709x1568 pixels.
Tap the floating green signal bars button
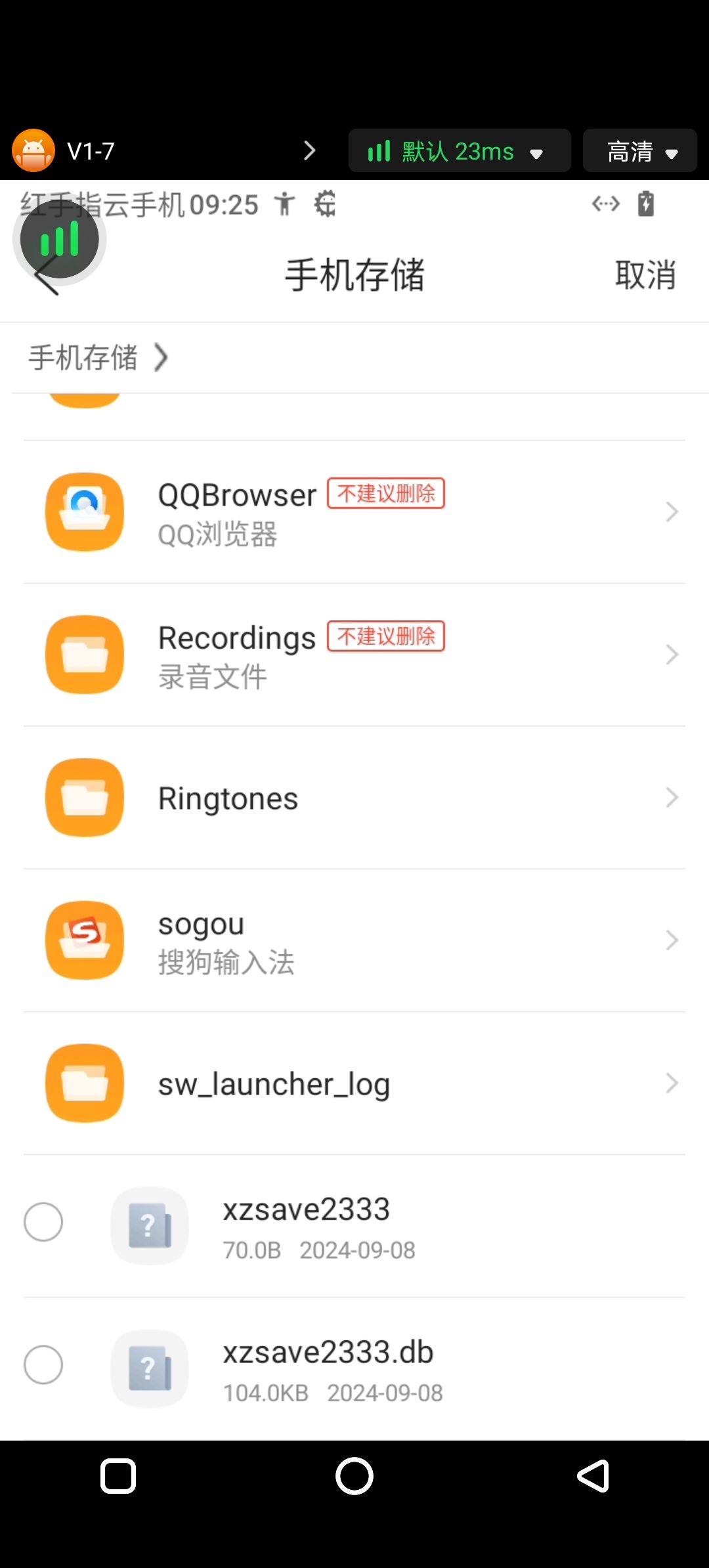[x=60, y=239]
